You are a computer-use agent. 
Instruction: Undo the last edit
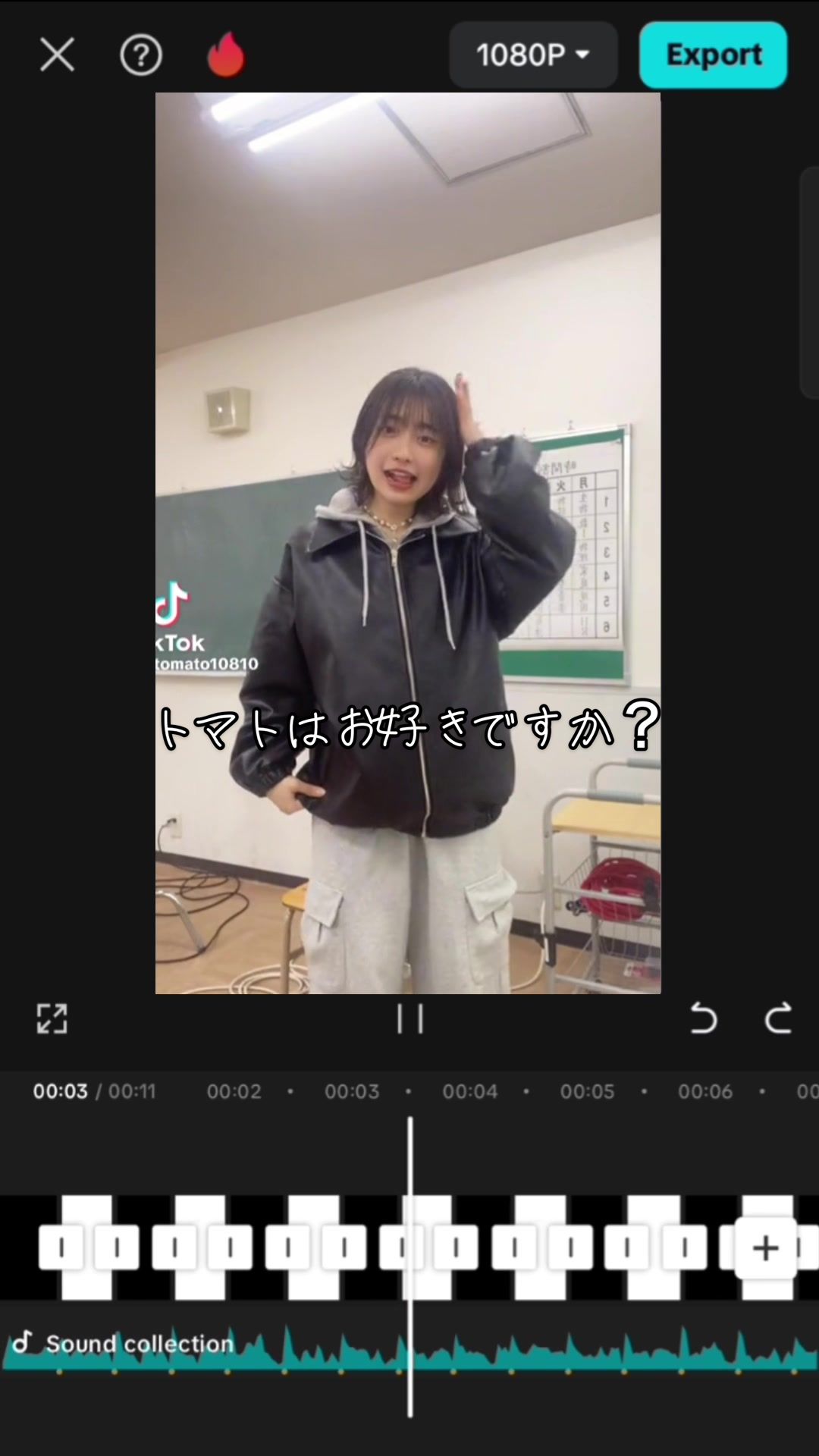click(x=704, y=1018)
